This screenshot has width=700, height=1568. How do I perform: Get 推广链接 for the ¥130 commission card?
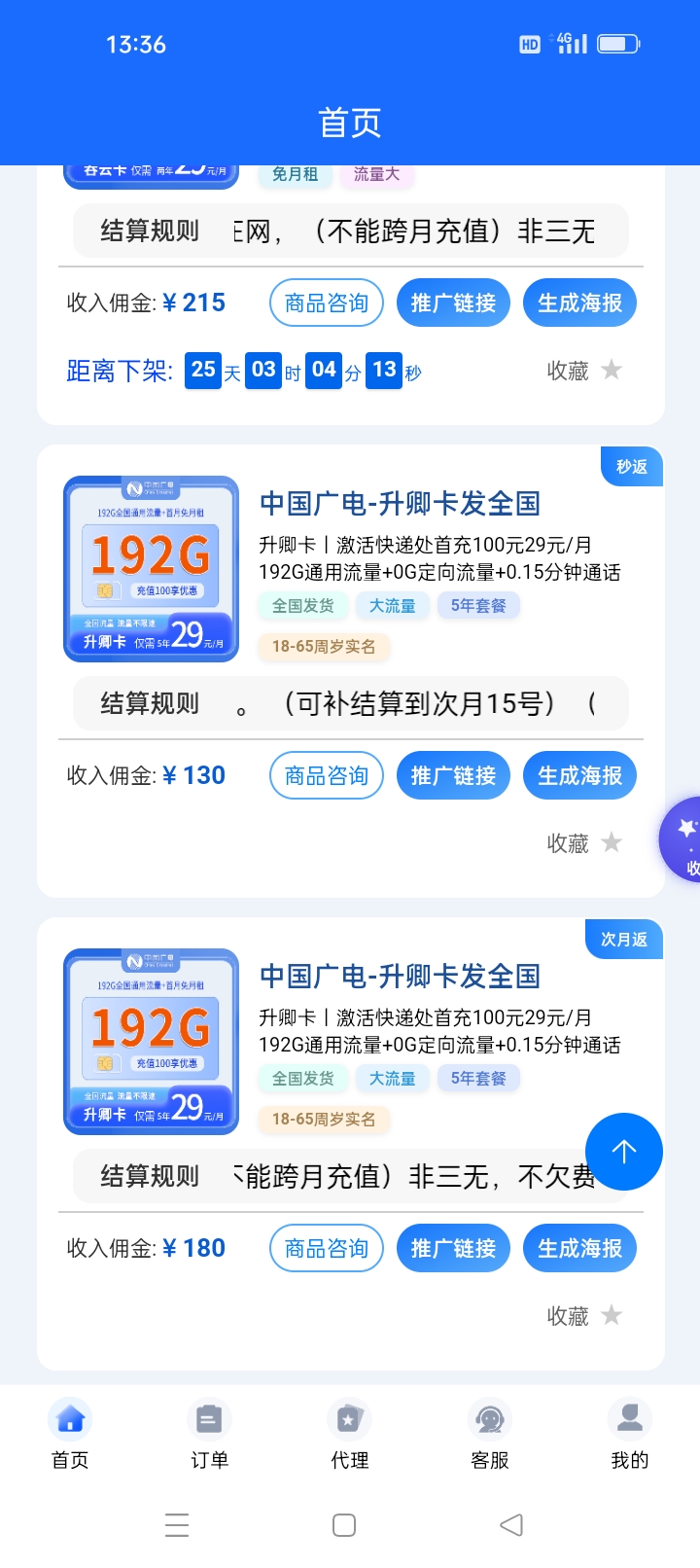pos(453,776)
